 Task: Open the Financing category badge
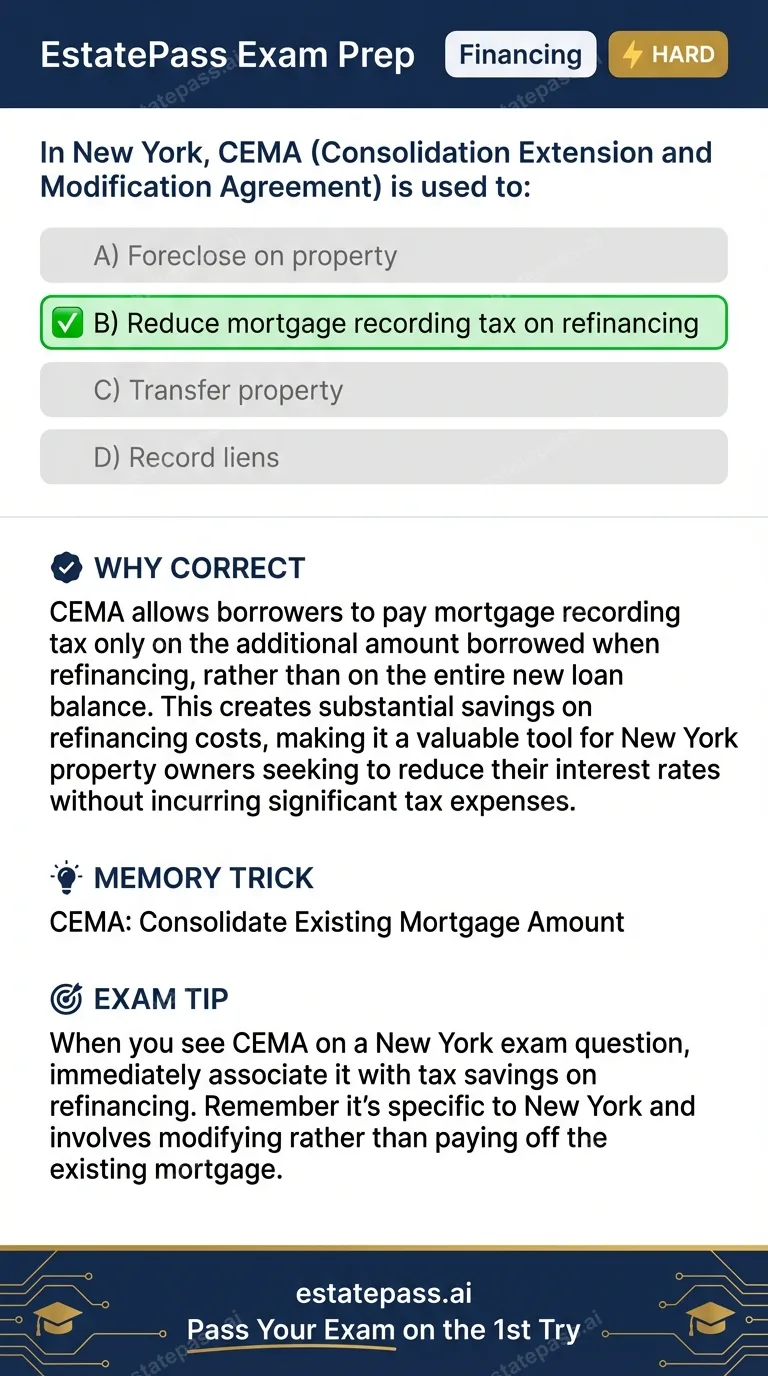pos(520,55)
